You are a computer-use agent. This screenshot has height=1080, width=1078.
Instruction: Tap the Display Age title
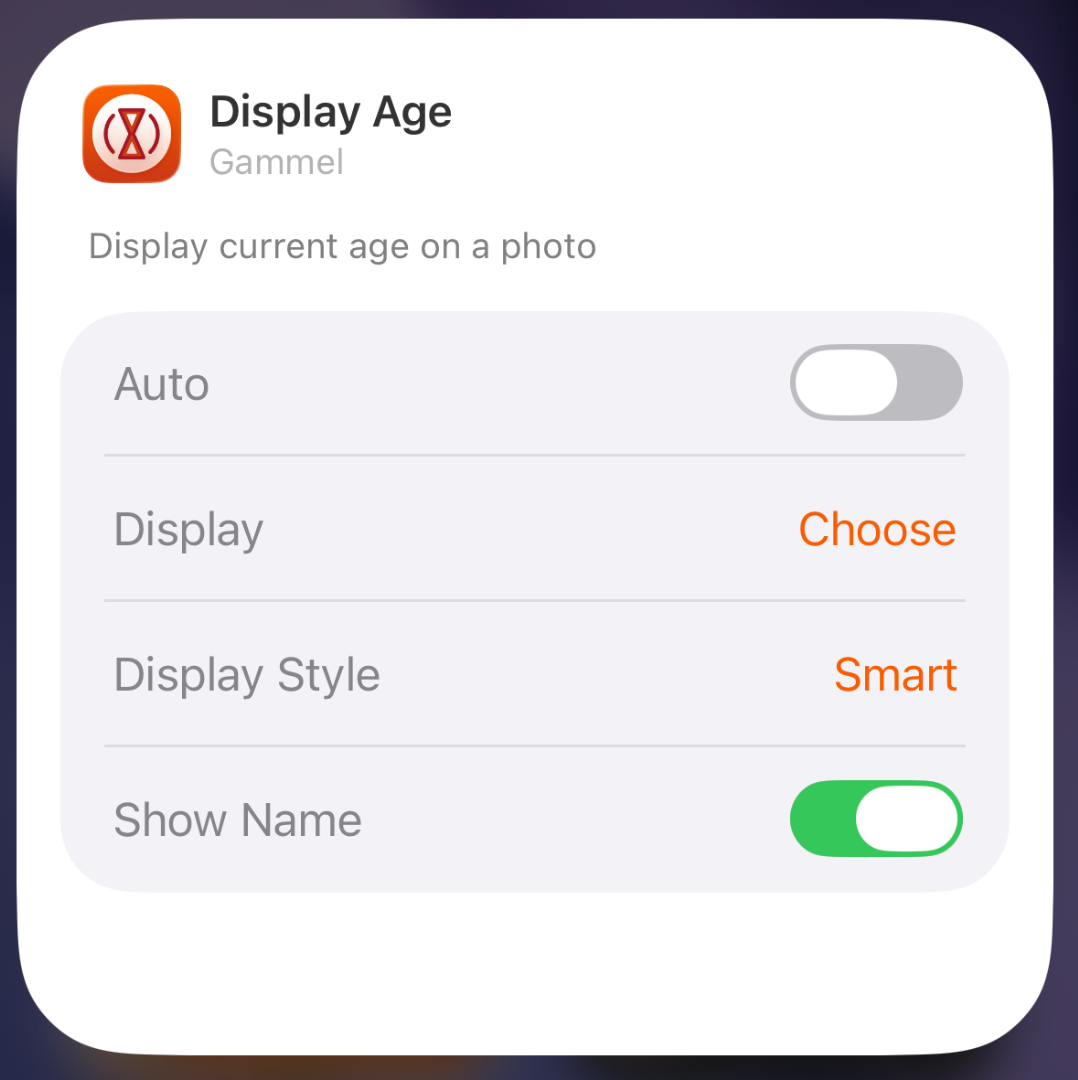pyautogui.click(x=330, y=111)
